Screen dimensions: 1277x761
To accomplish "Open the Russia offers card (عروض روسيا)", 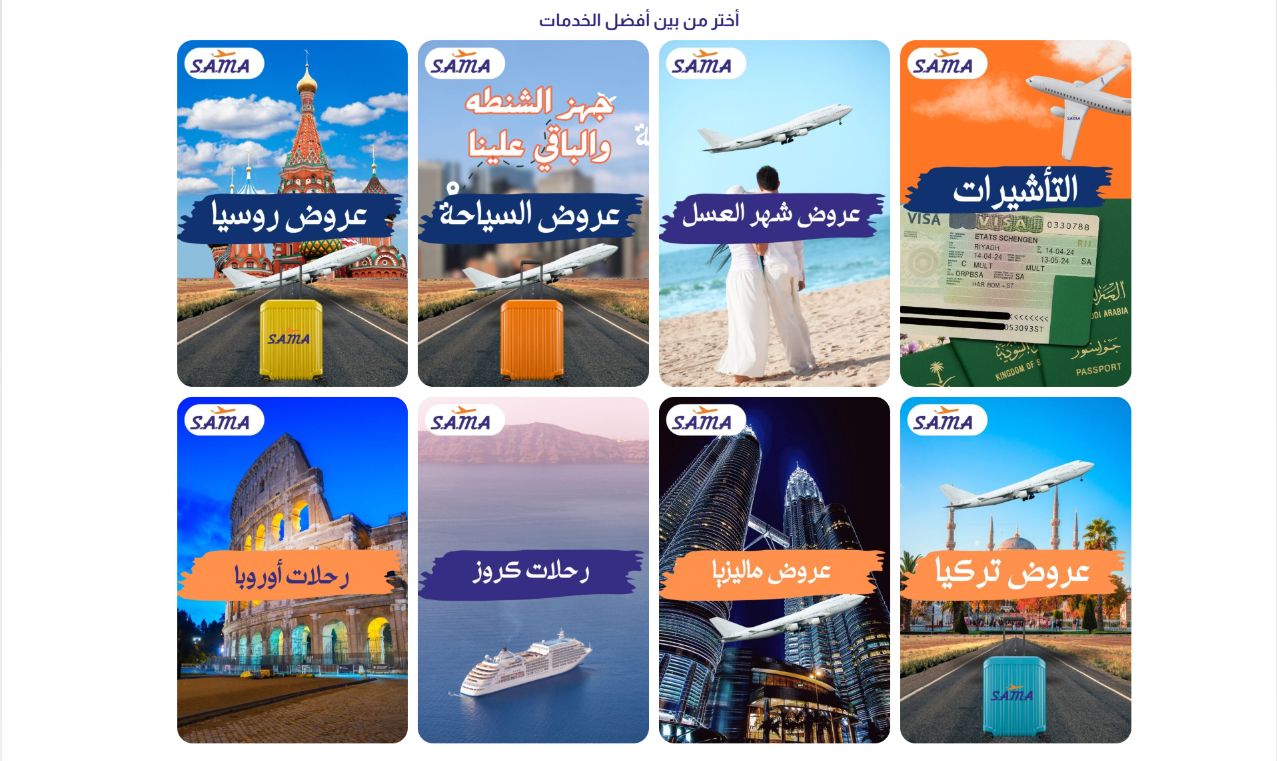I will click(292, 214).
